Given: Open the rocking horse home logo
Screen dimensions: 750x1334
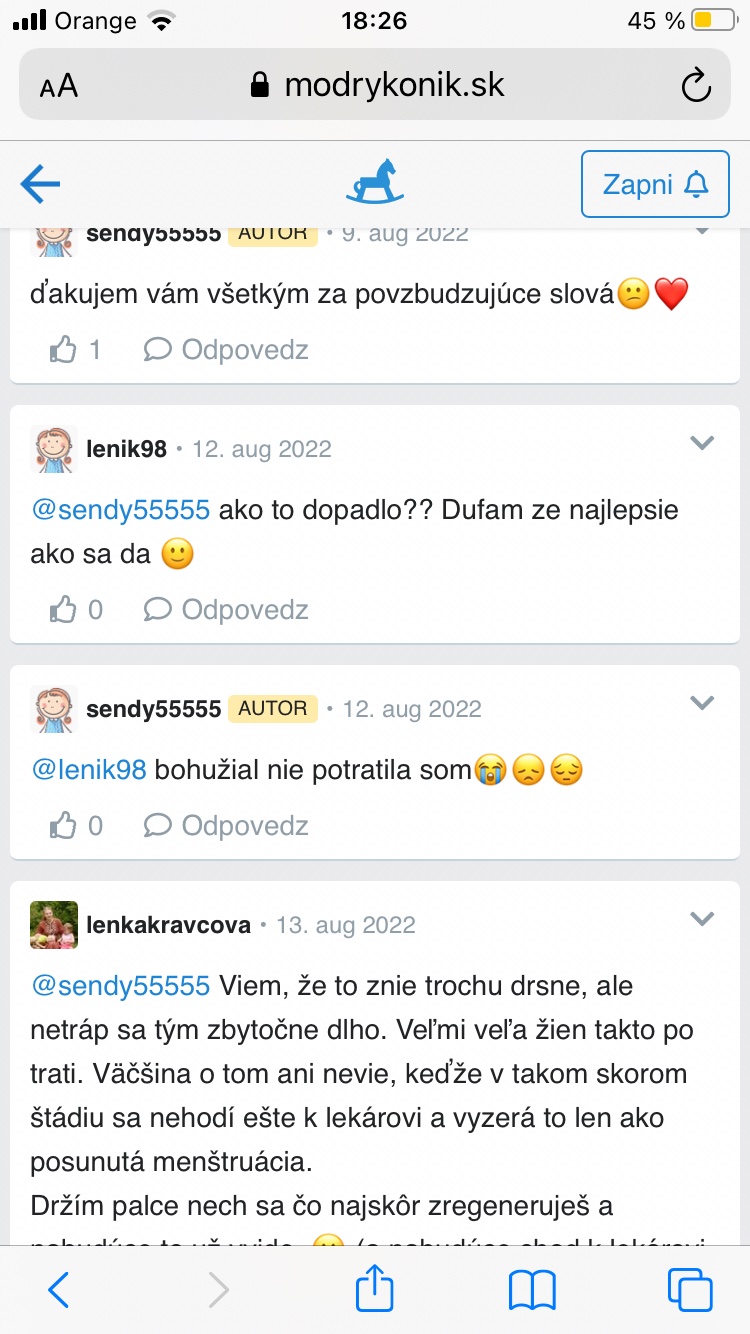Looking at the screenshot, I should click(375, 184).
